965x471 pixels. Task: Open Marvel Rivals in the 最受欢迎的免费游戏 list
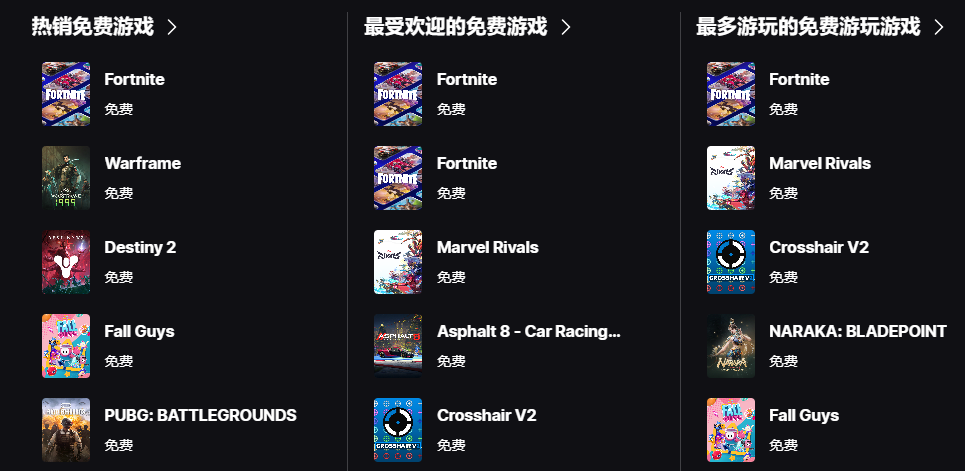(x=487, y=247)
